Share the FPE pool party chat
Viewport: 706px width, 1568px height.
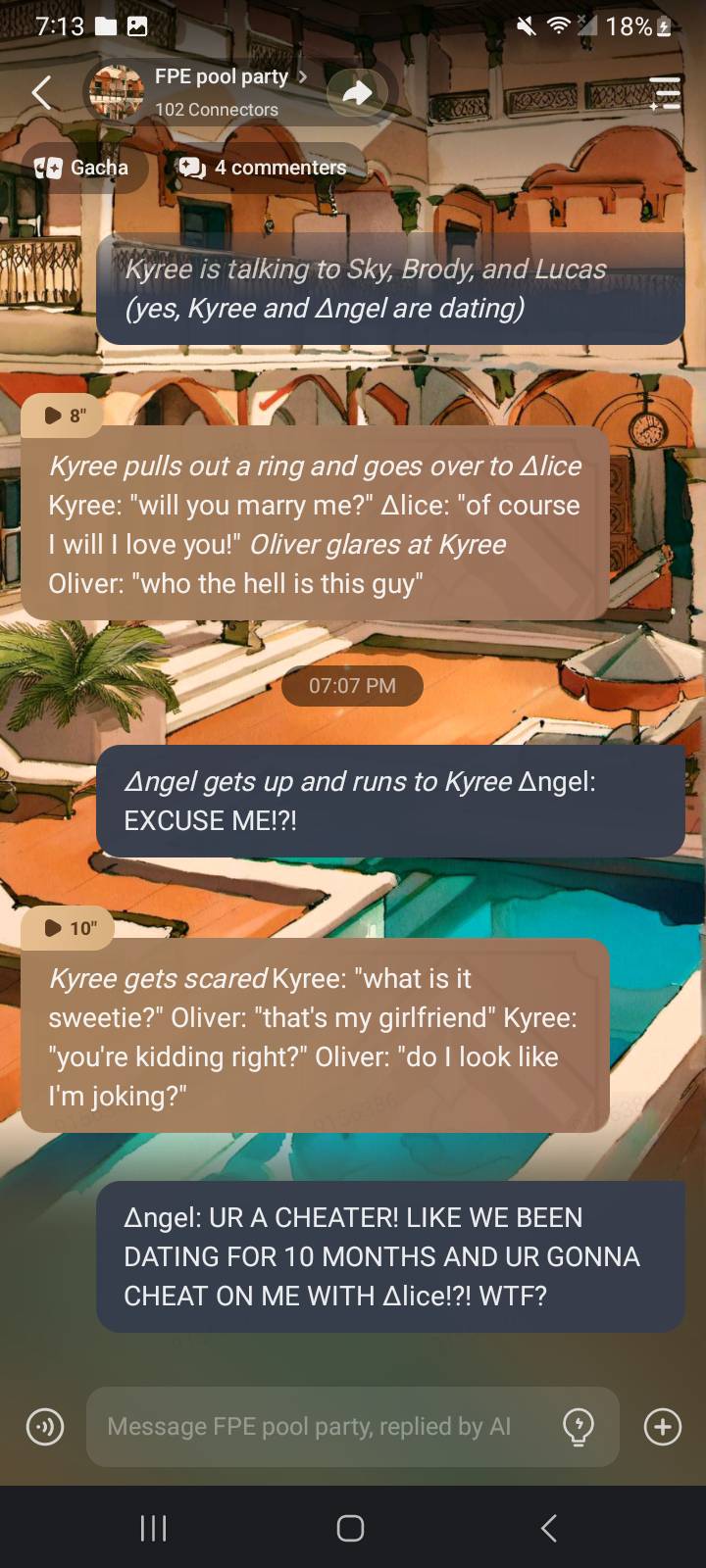[x=357, y=93]
